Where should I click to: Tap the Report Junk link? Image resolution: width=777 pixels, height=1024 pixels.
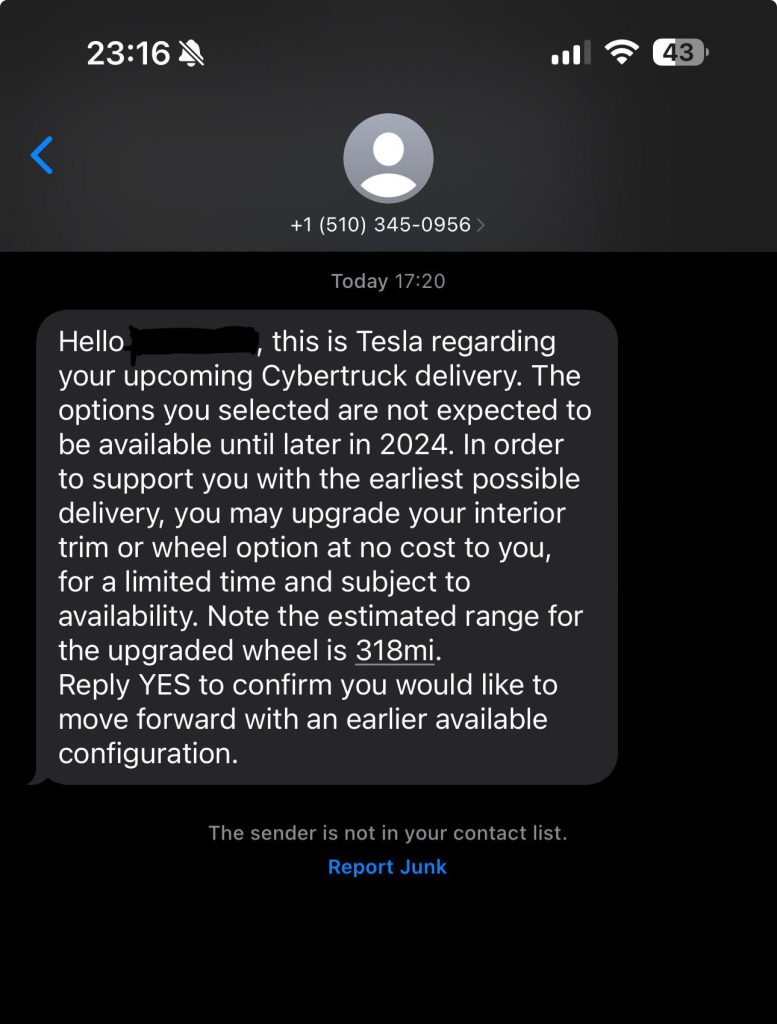click(x=387, y=867)
